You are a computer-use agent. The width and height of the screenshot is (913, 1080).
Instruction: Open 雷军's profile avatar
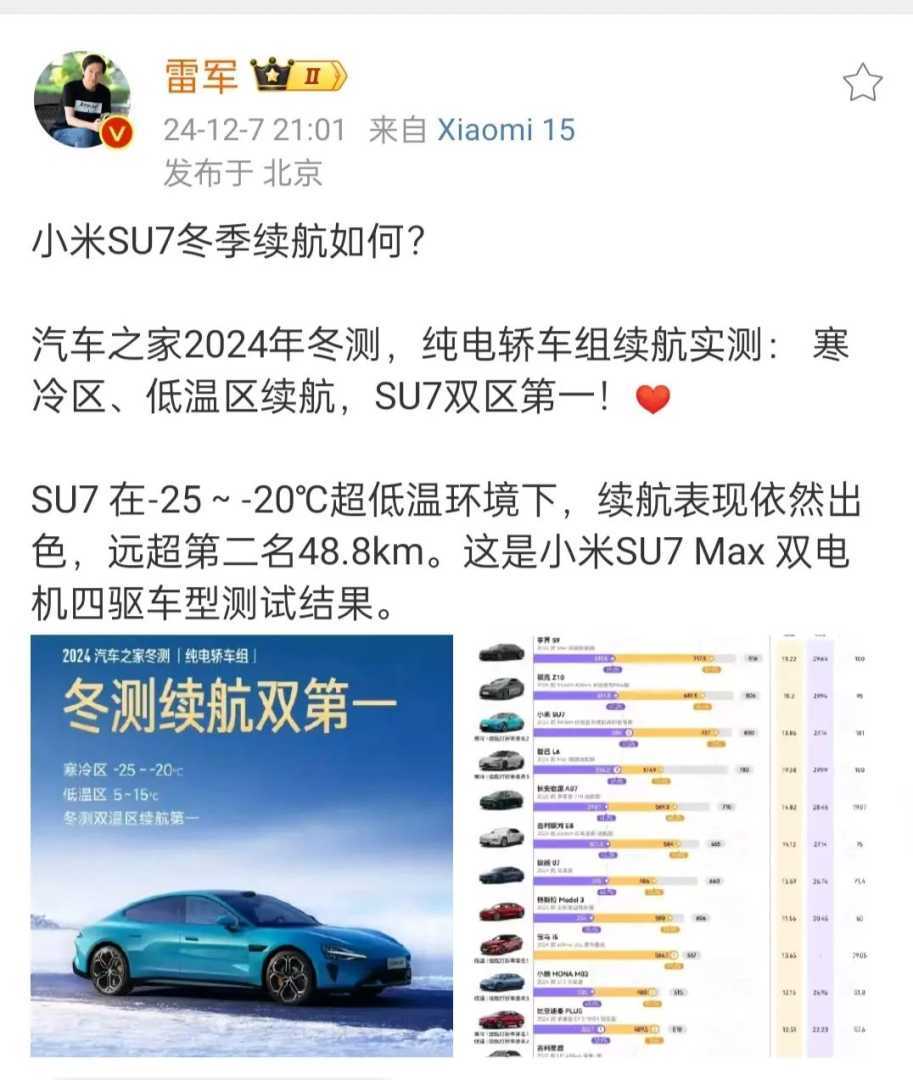tap(82, 100)
